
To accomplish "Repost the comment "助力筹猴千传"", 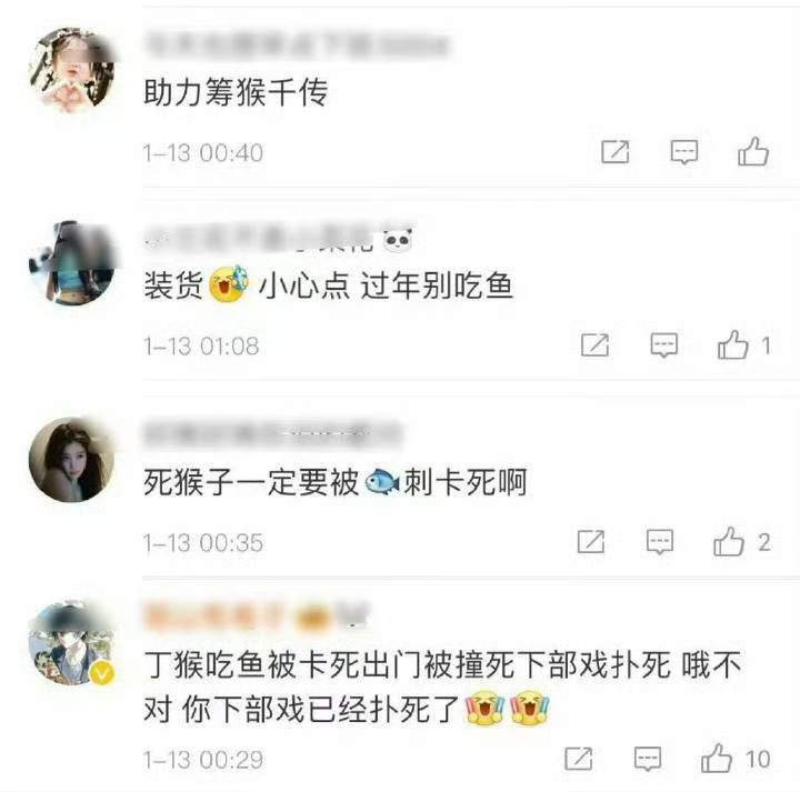I will click(x=615, y=152).
